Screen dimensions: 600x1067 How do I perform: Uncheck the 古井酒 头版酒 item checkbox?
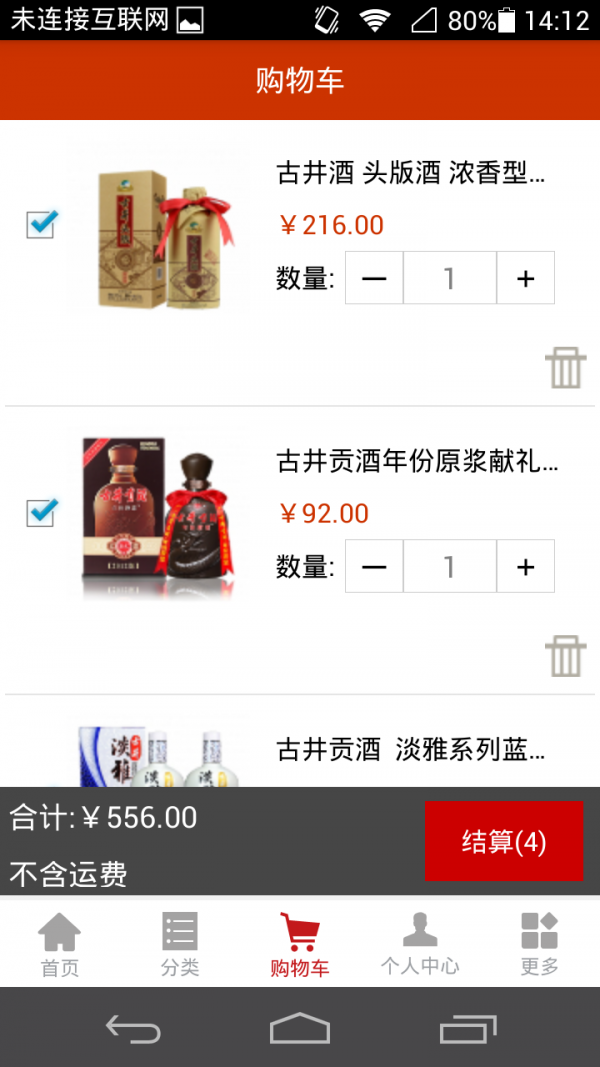(x=41, y=225)
